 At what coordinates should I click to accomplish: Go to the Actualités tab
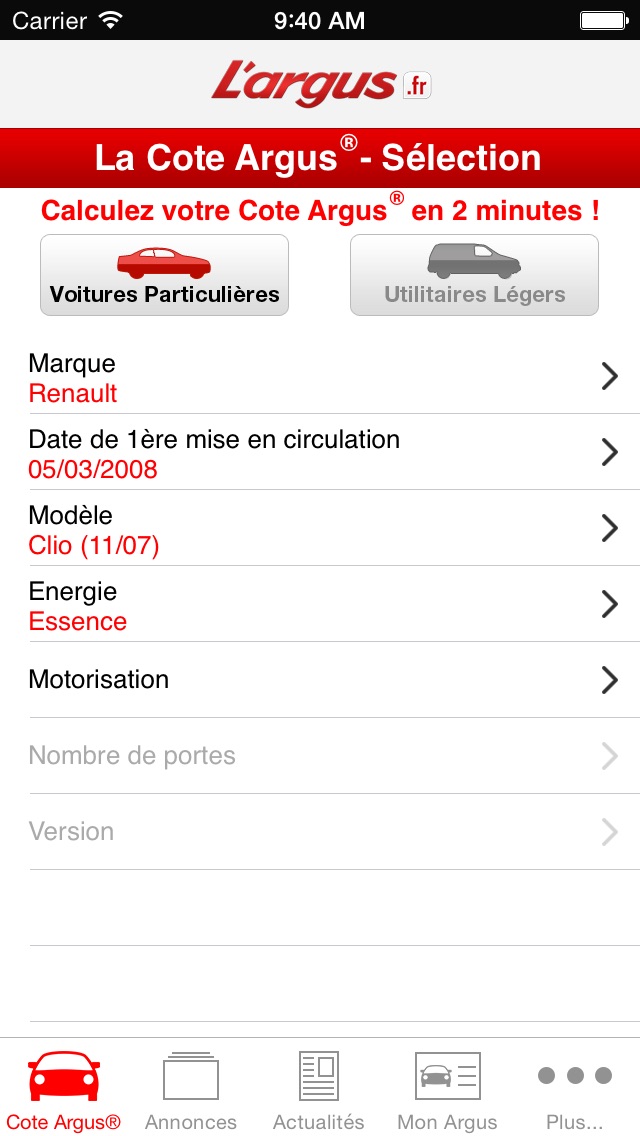pyautogui.click(x=319, y=1088)
